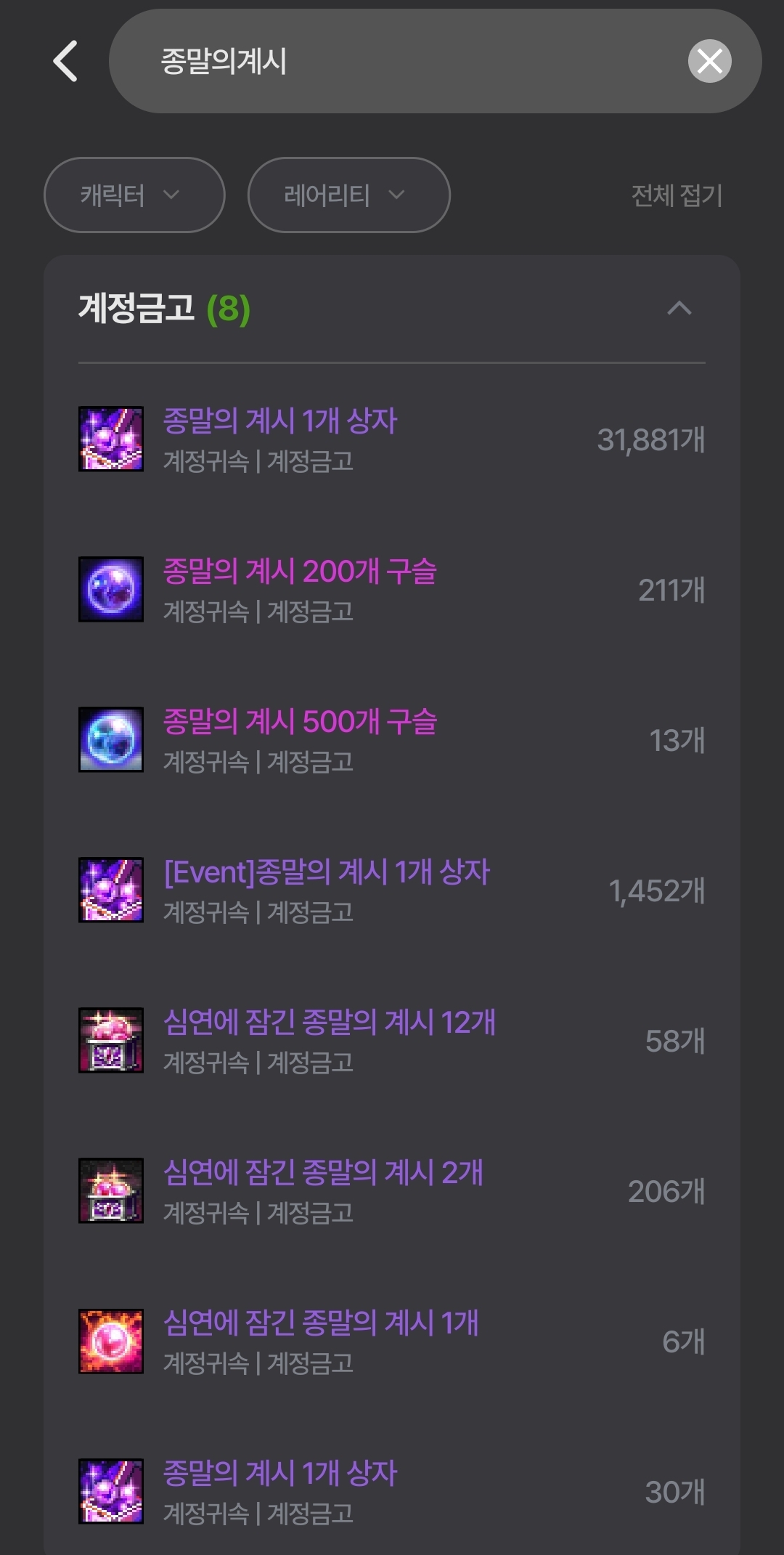
Task: Open the 종말의 계시 1개 상자 row with 30개
Action: (x=392, y=1492)
